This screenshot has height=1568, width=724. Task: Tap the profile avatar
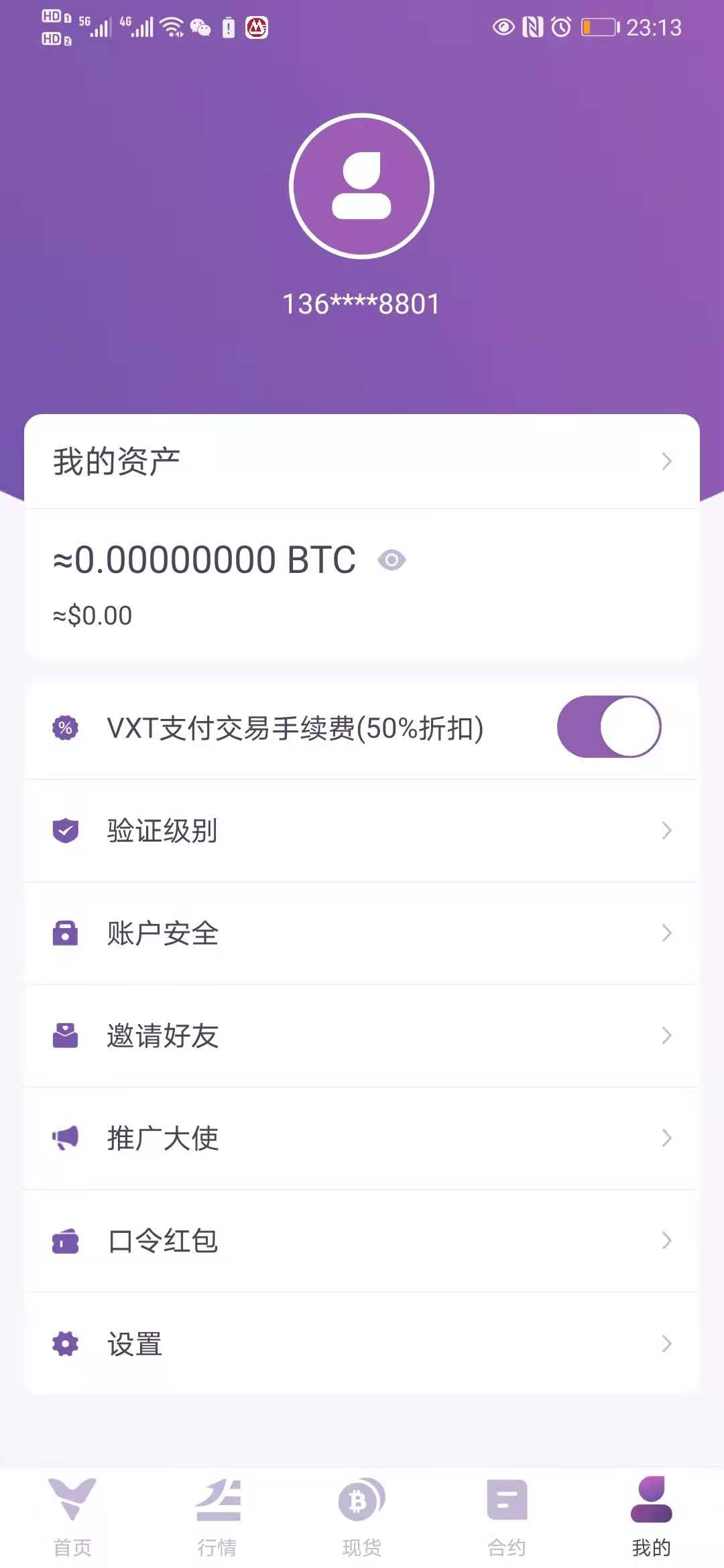361,186
